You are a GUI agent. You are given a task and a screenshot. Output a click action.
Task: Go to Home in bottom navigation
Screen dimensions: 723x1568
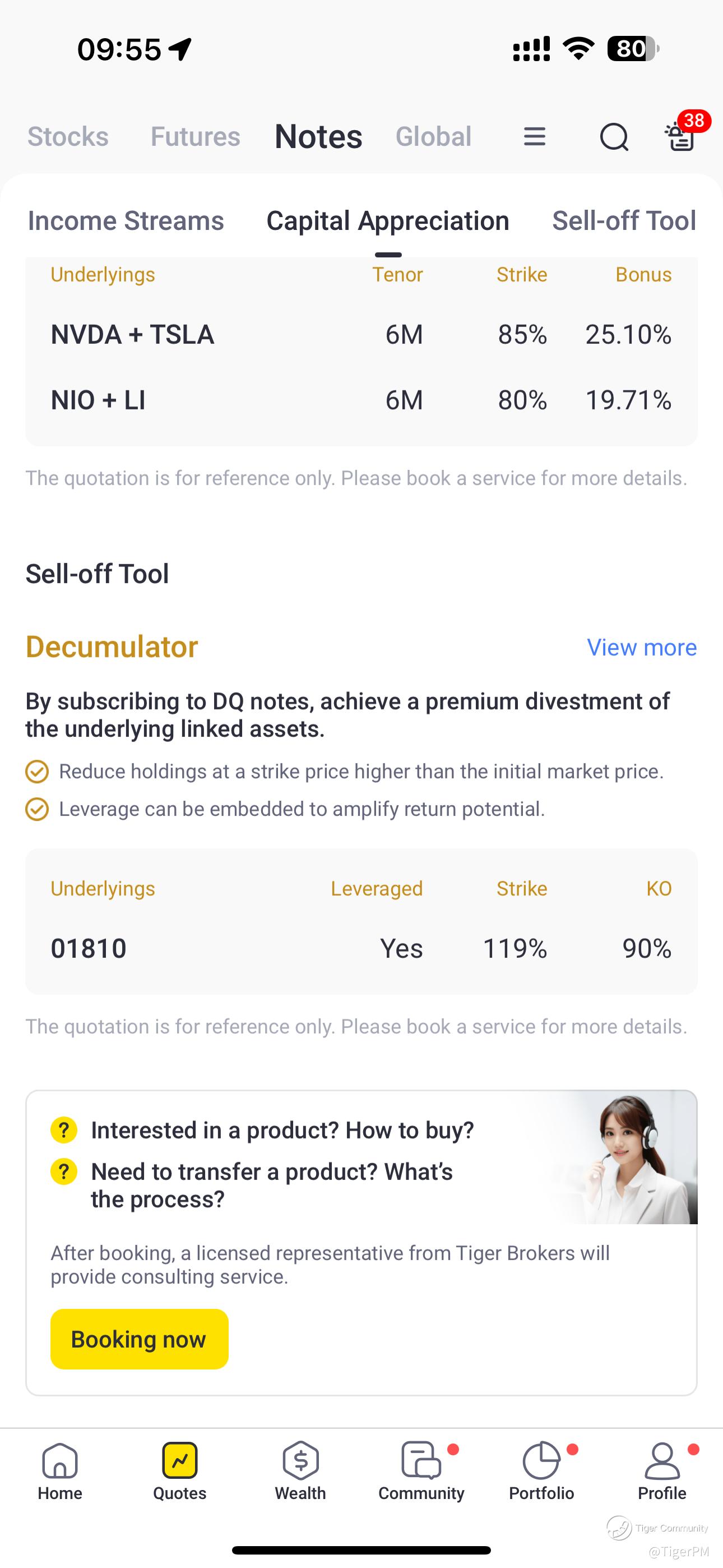click(x=59, y=1470)
